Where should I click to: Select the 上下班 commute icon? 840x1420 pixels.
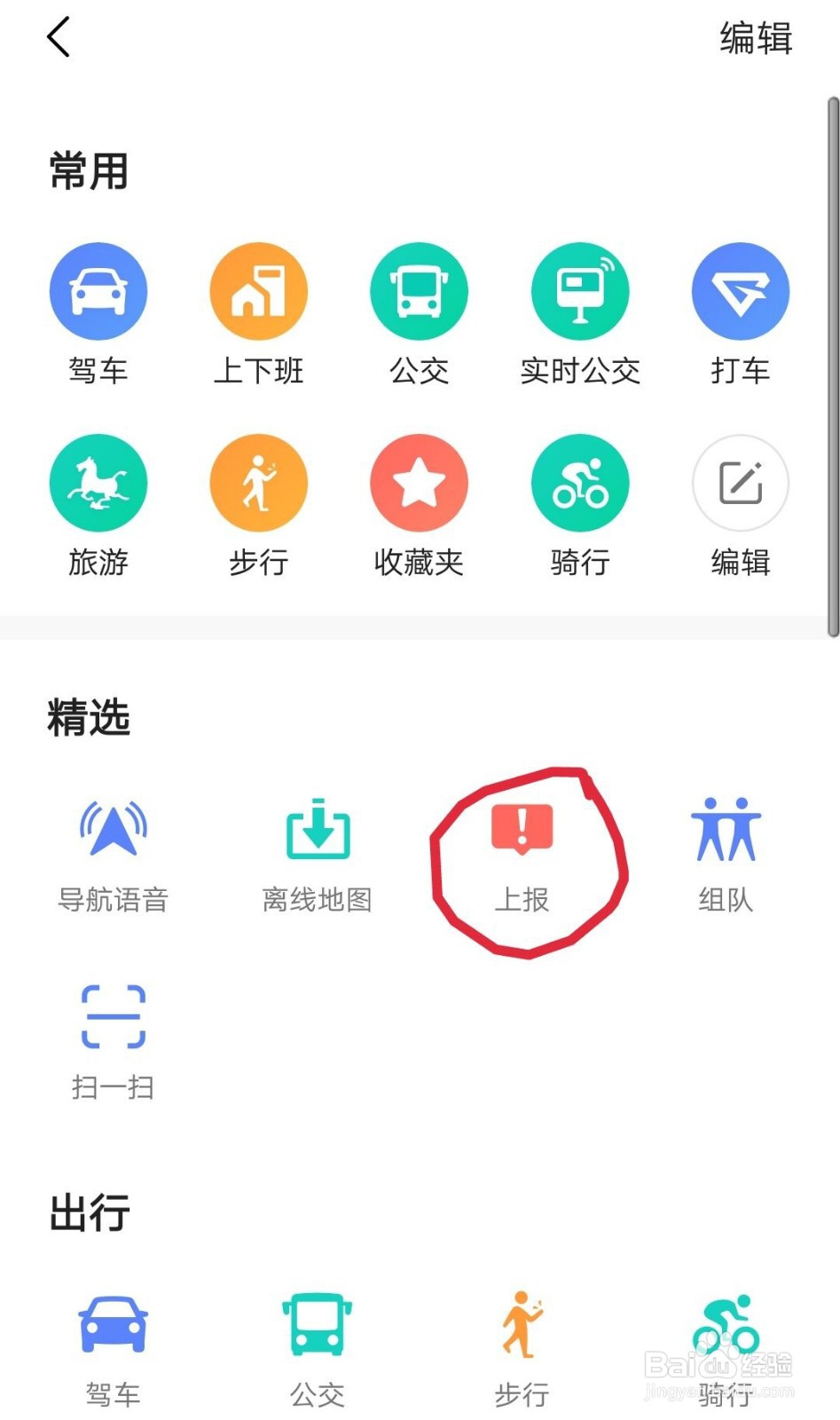pyautogui.click(x=258, y=290)
